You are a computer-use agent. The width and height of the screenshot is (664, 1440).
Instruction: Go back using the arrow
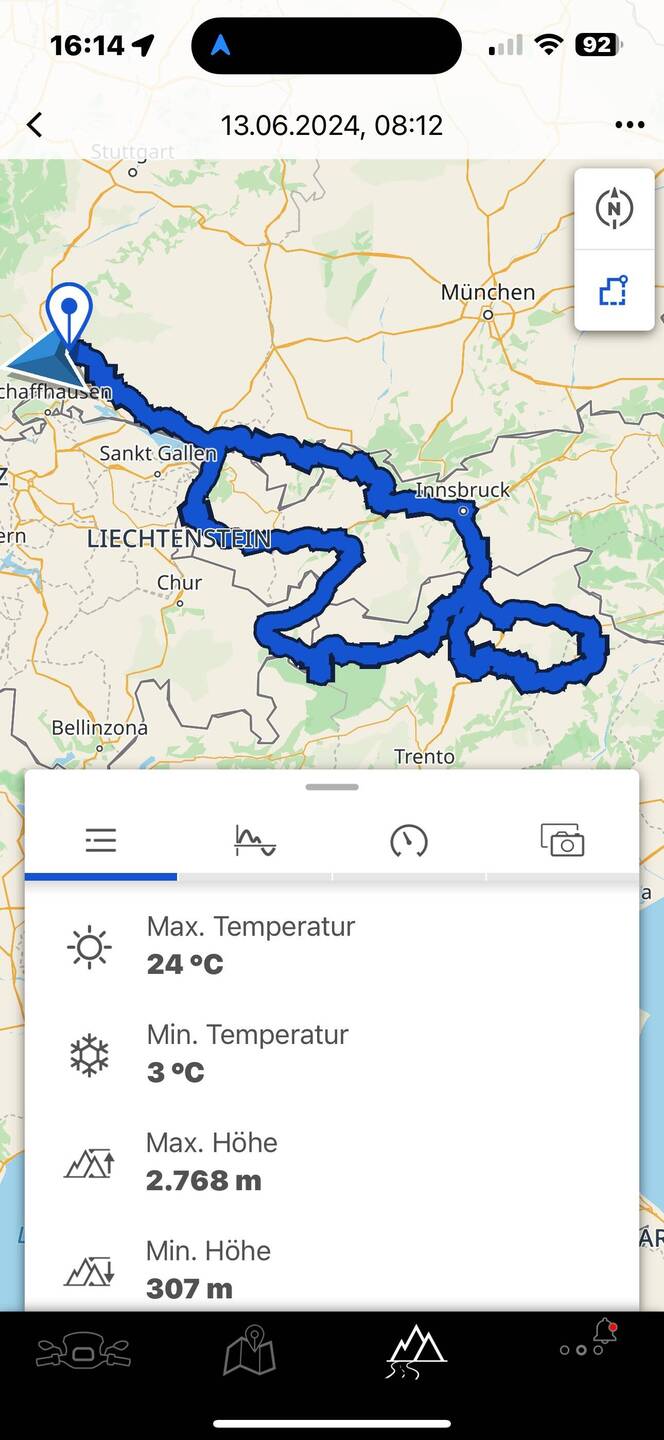[x=35, y=125]
